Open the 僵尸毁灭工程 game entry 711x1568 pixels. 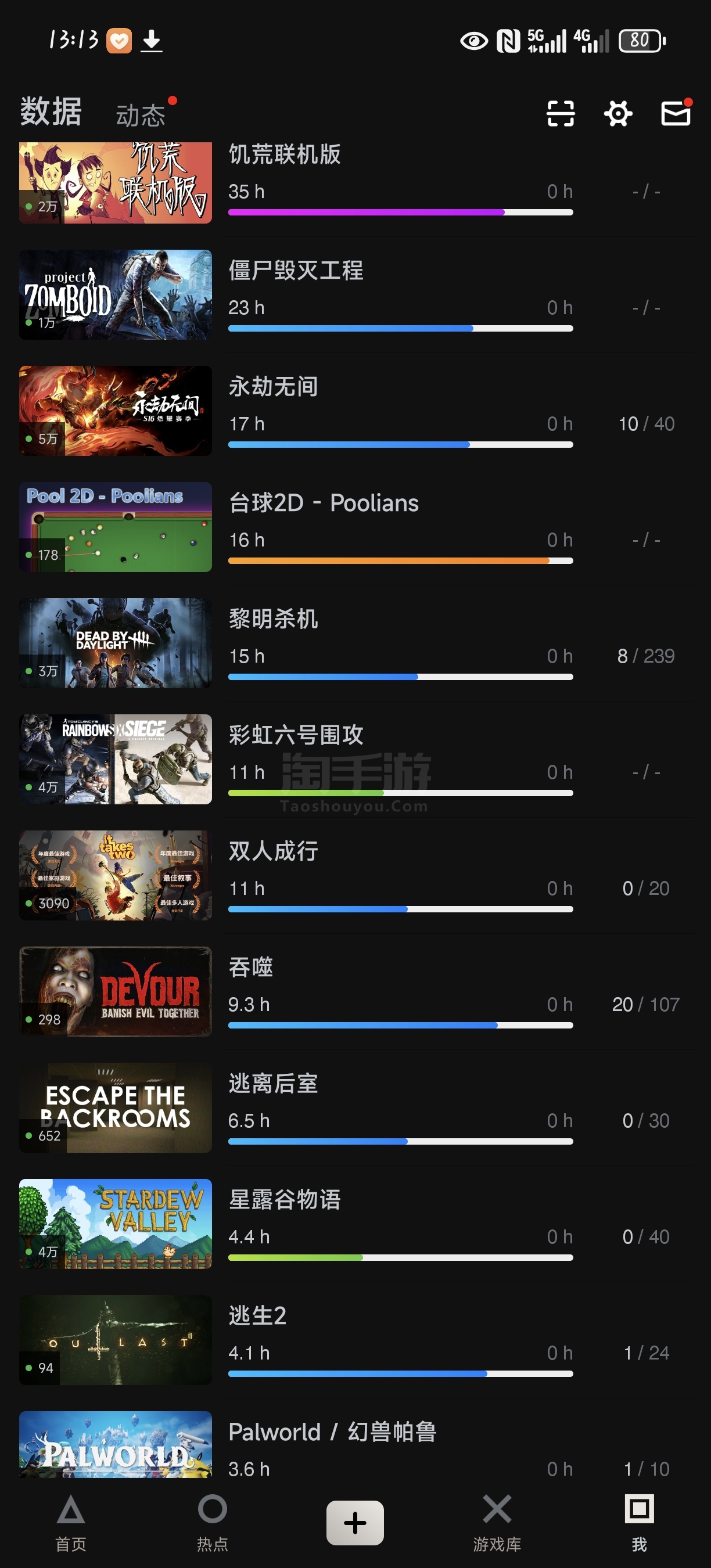(x=357, y=294)
